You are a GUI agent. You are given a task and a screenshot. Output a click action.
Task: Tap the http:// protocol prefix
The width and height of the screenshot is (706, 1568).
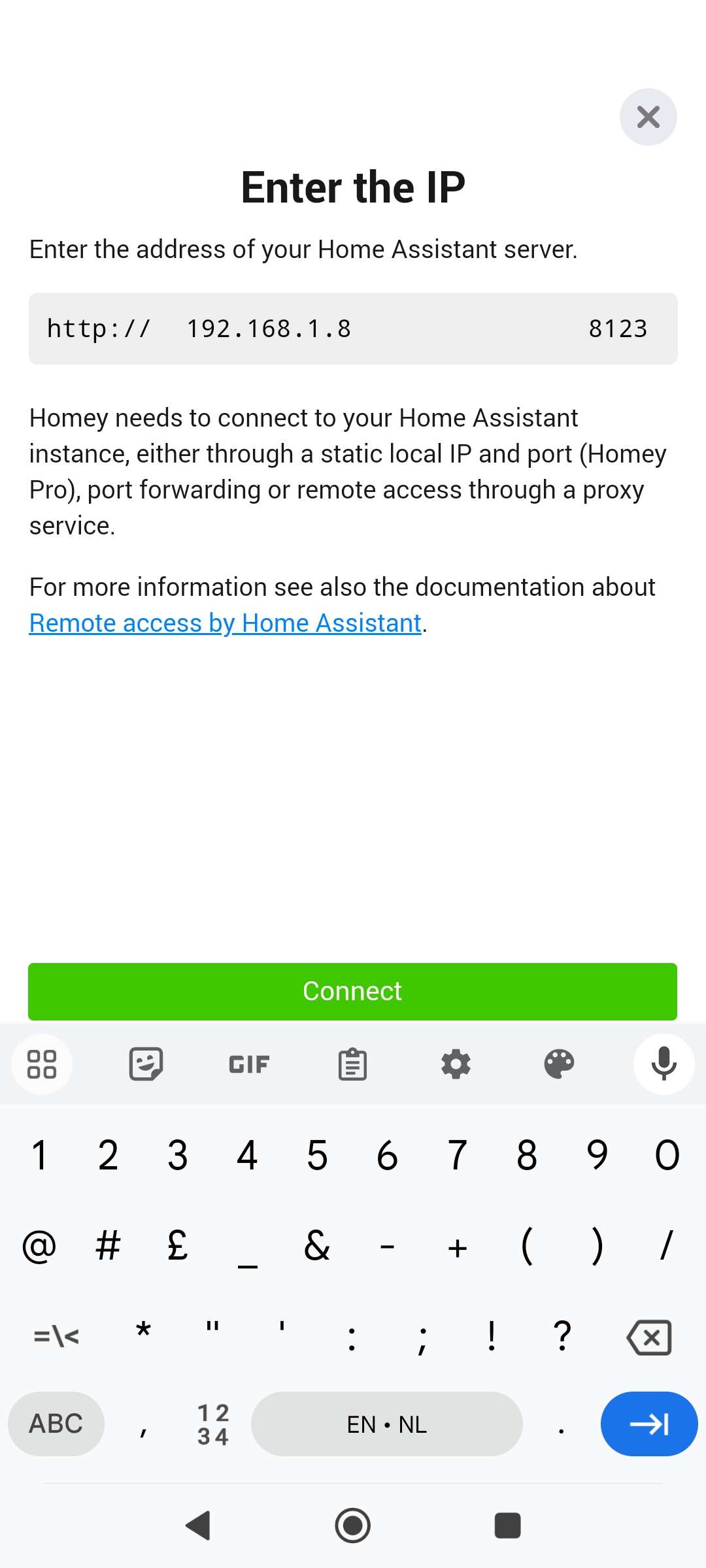pos(99,329)
